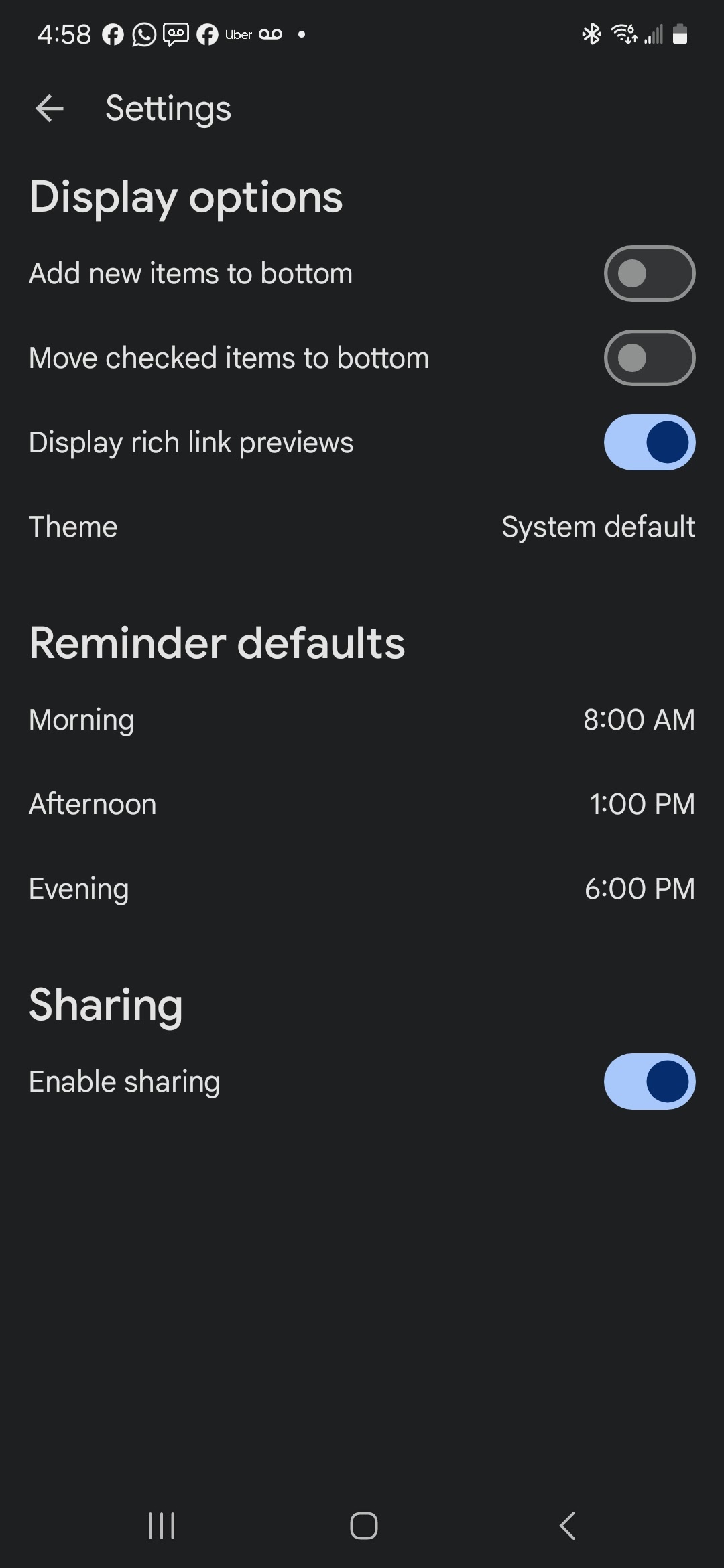
Task: Enable Add new items to bottom
Action: click(649, 273)
